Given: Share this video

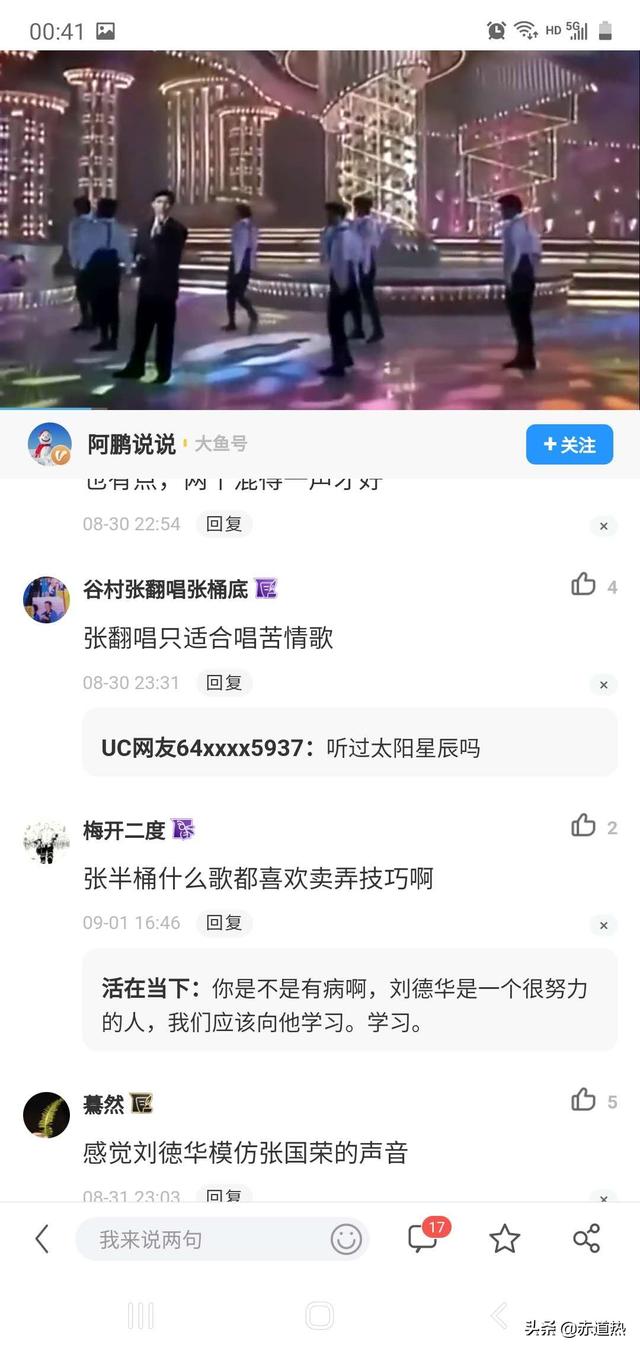Looking at the screenshot, I should pos(586,1239).
